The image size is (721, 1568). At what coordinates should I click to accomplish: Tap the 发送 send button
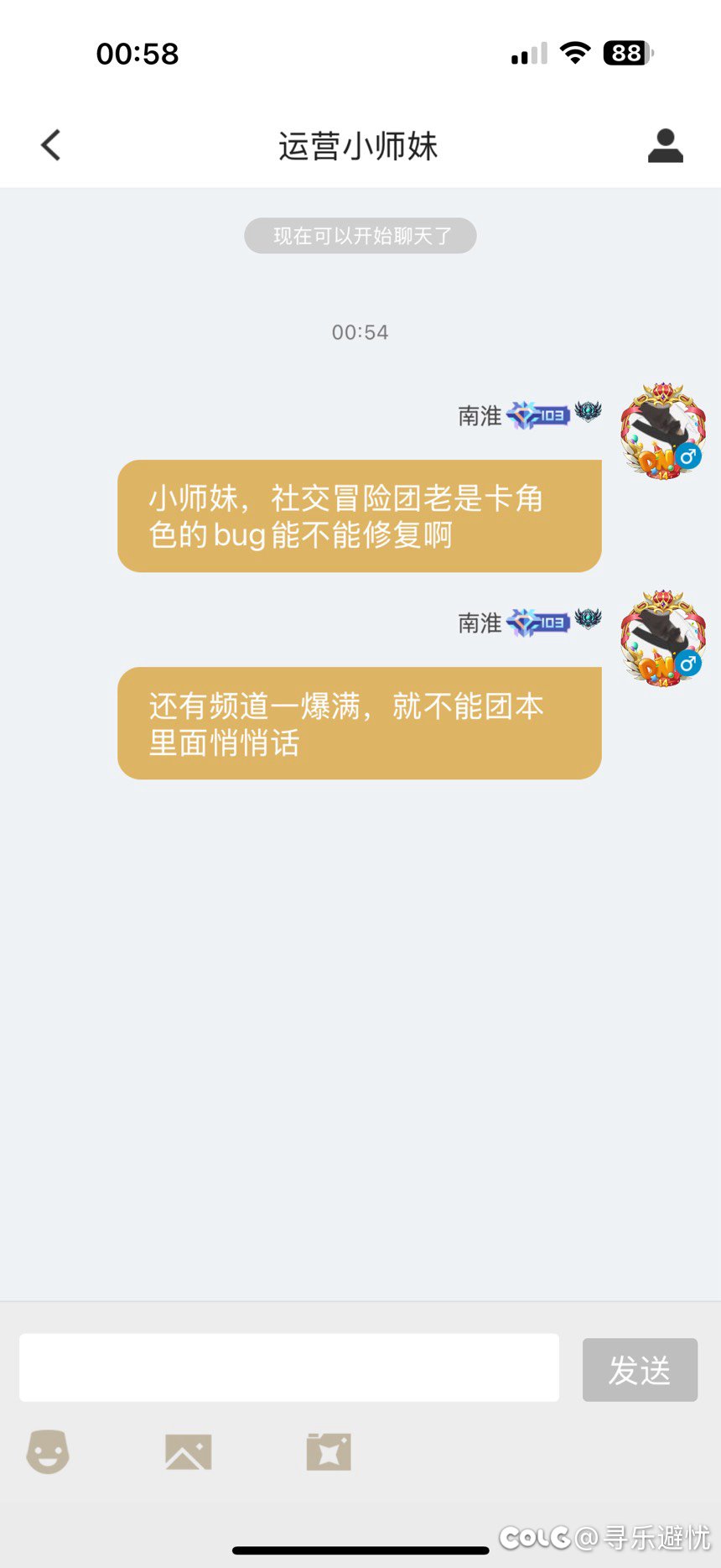[640, 1369]
